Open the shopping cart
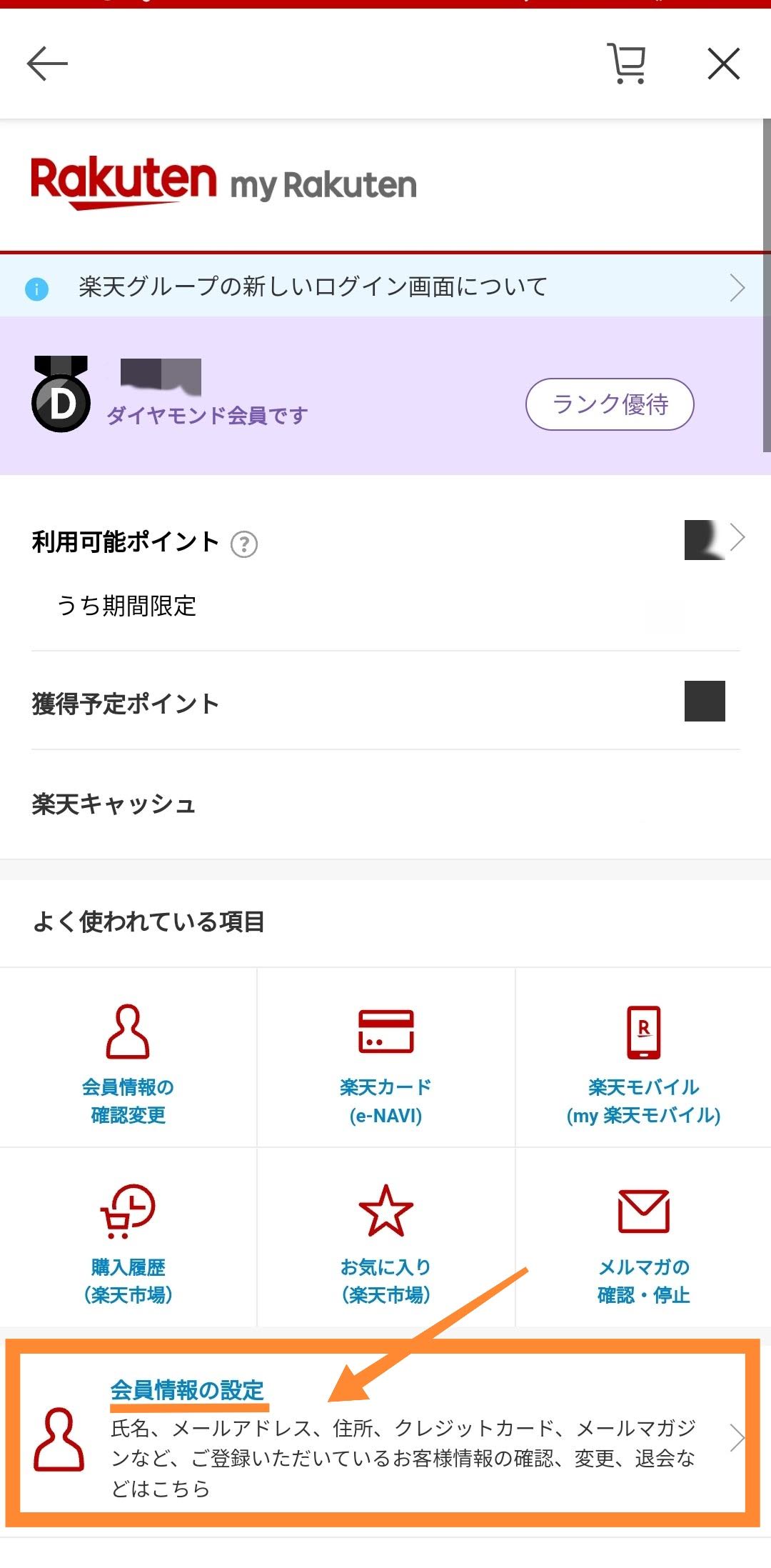This screenshot has width=771, height=1568. click(x=627, y=64)
